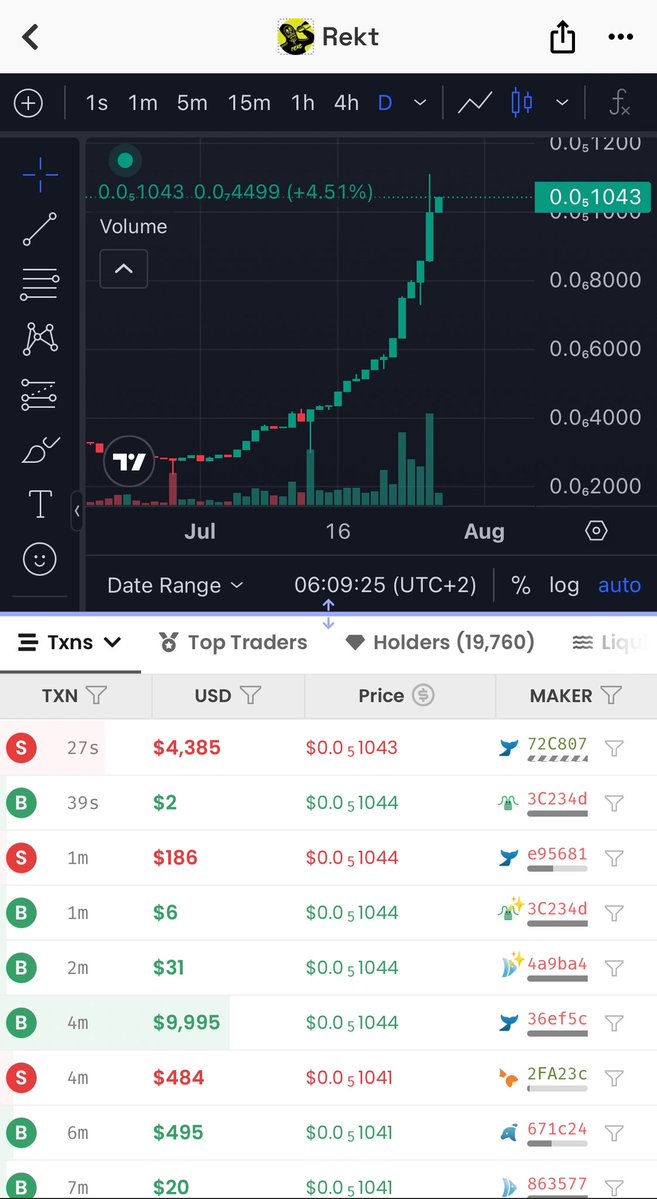Enable the log price scale

[564, 585]
